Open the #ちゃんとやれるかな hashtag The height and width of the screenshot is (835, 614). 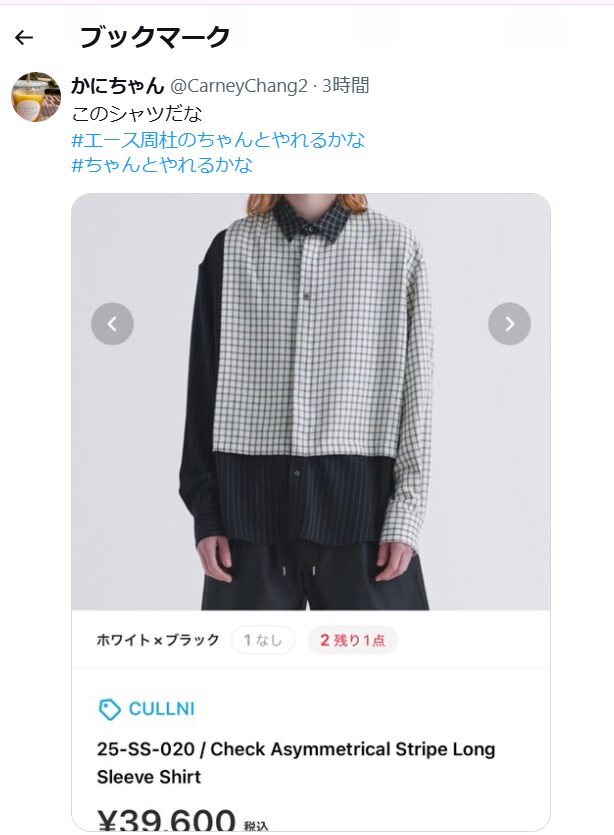162,166
